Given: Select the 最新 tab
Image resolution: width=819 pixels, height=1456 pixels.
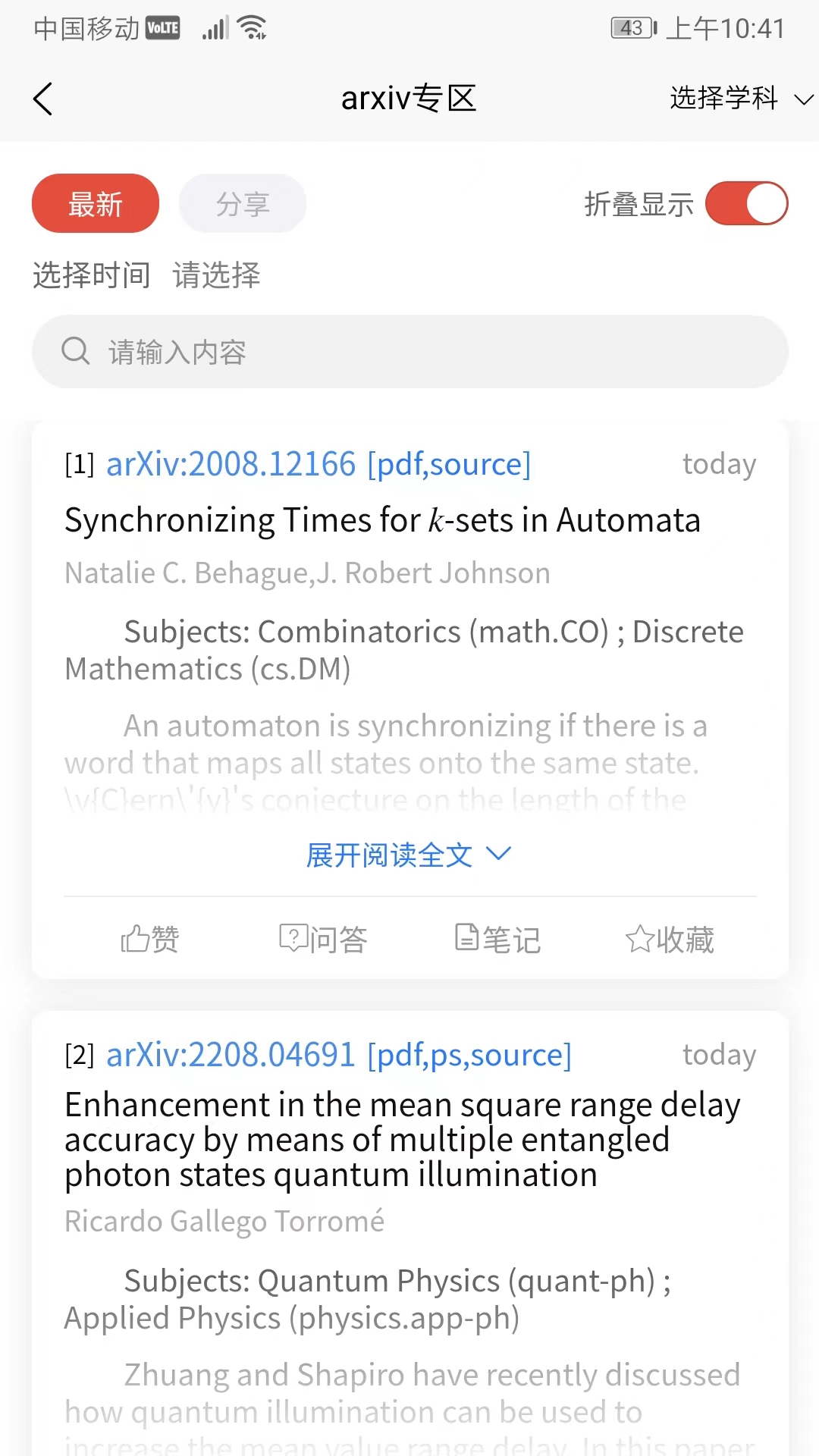Looking at the screenshot, I should tap(96, 204).
